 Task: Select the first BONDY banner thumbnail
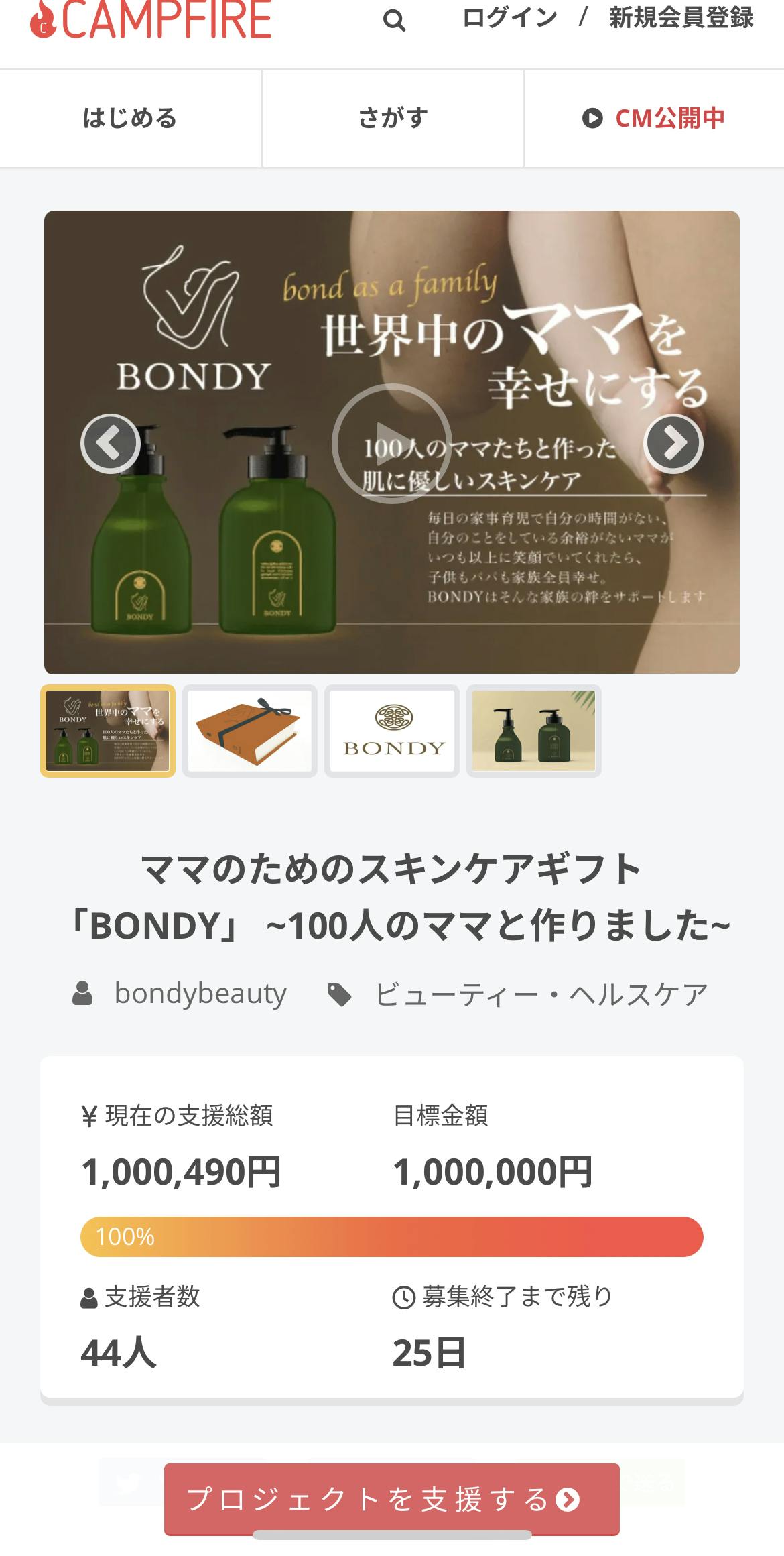tap(108, 731)
